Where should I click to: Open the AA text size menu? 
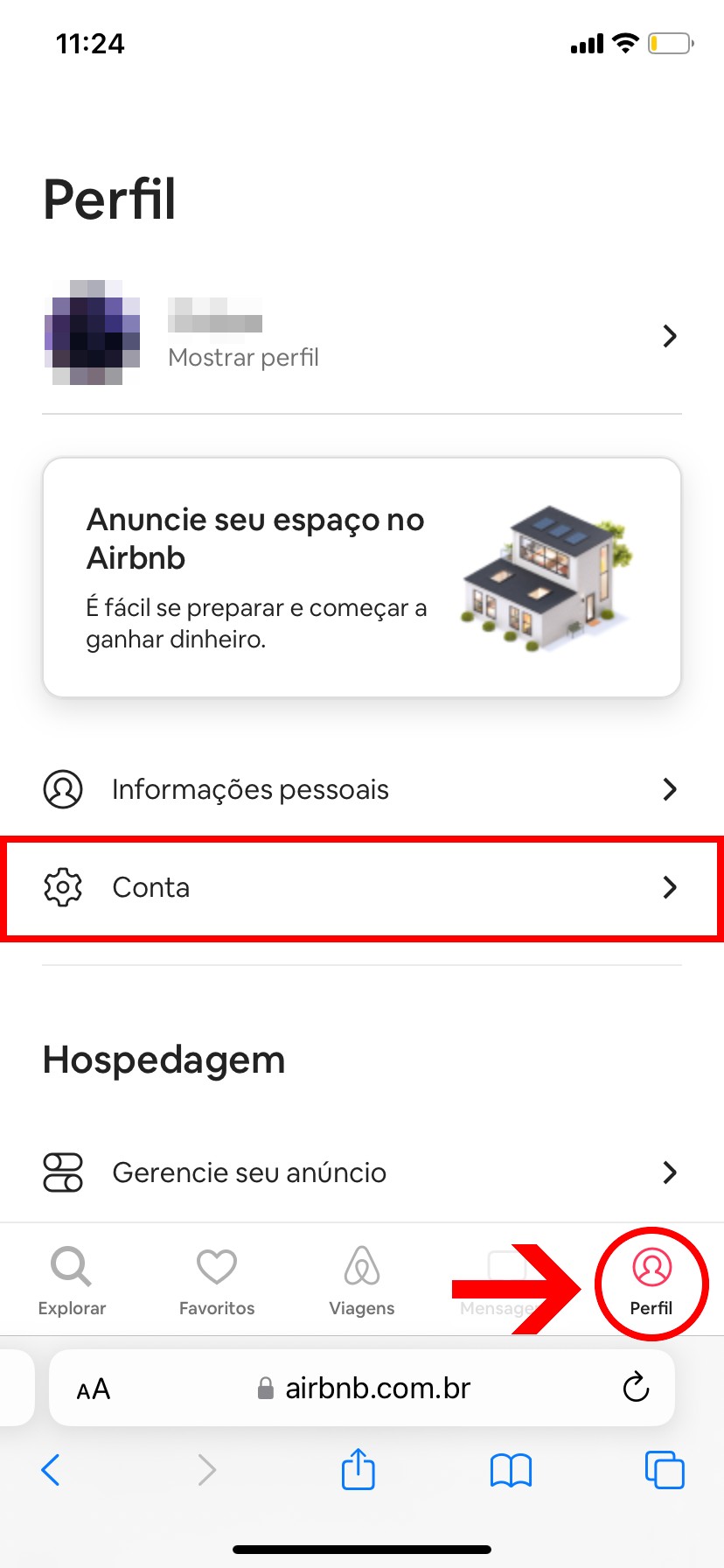pyautogui.click(x=94, y=1389)
